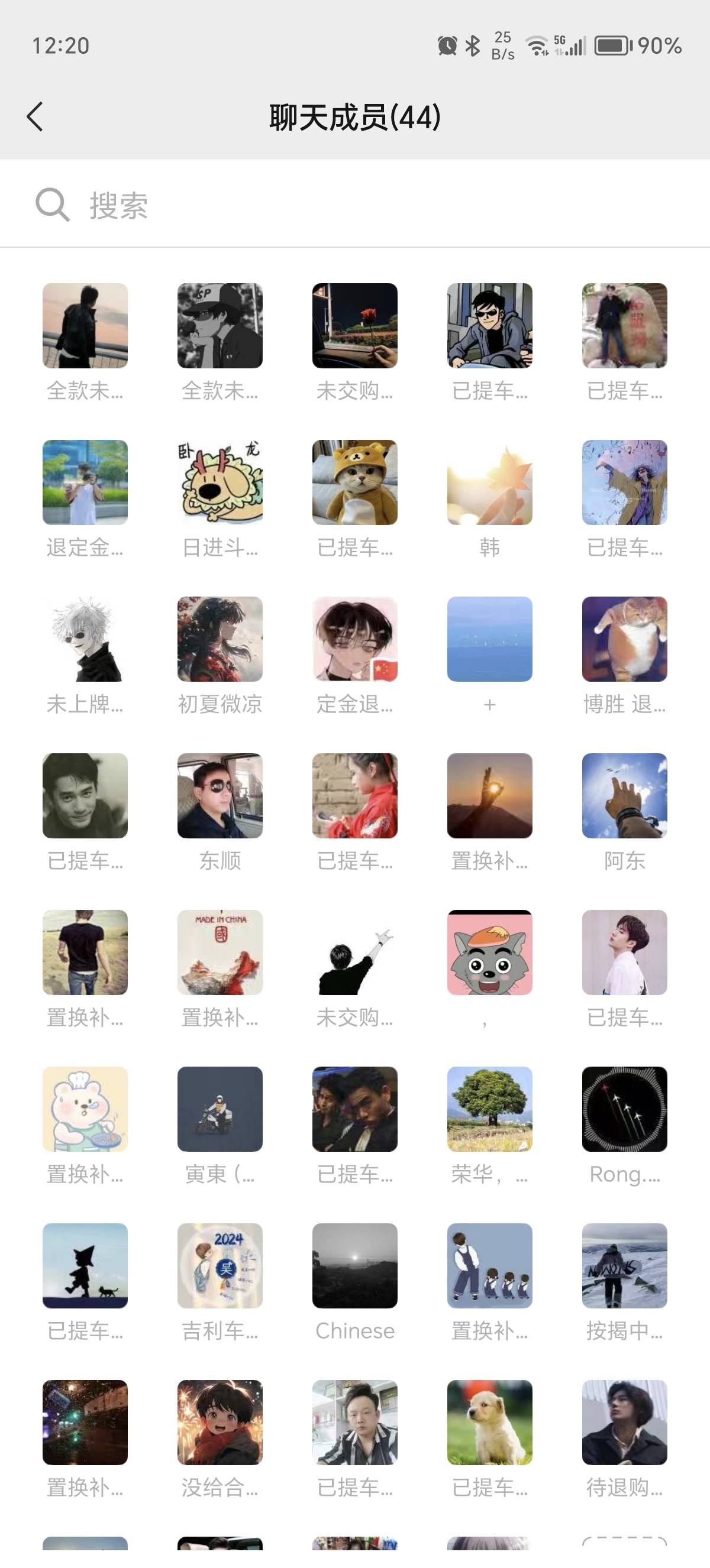Open member Rong… with jet avatar
The image size is (710, 1568).
pos(624,1109)
